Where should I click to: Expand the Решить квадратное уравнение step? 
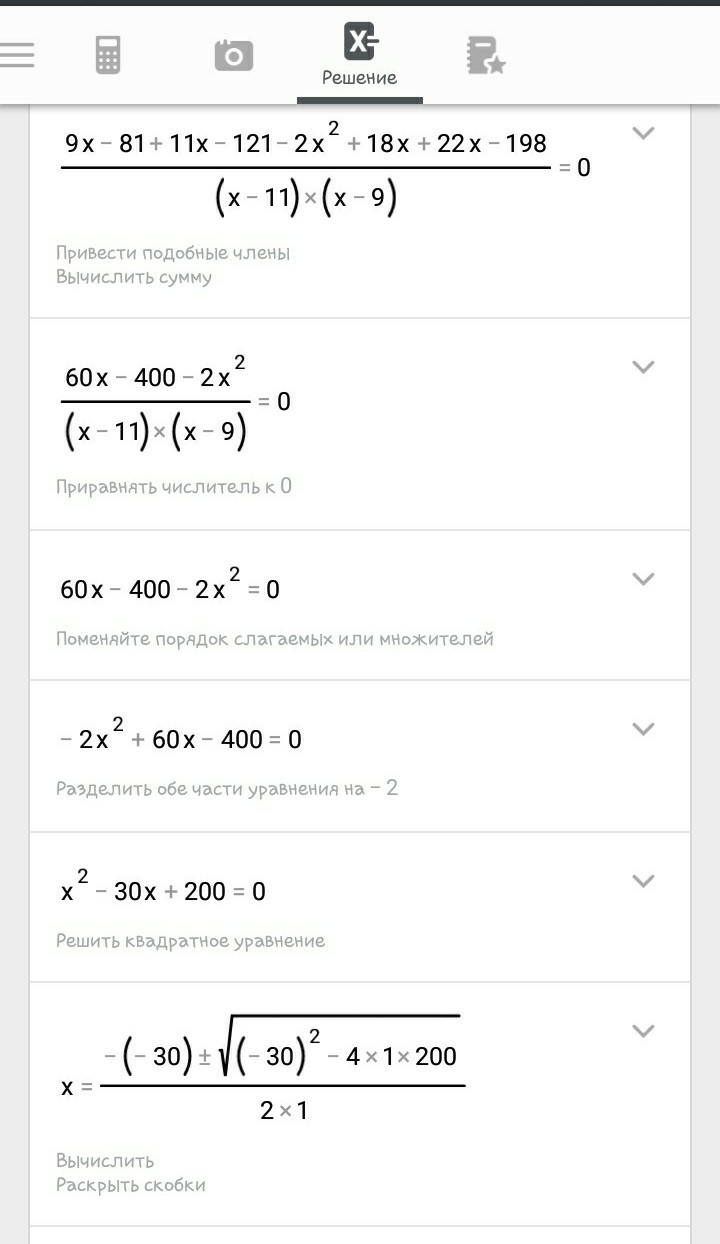644,881
